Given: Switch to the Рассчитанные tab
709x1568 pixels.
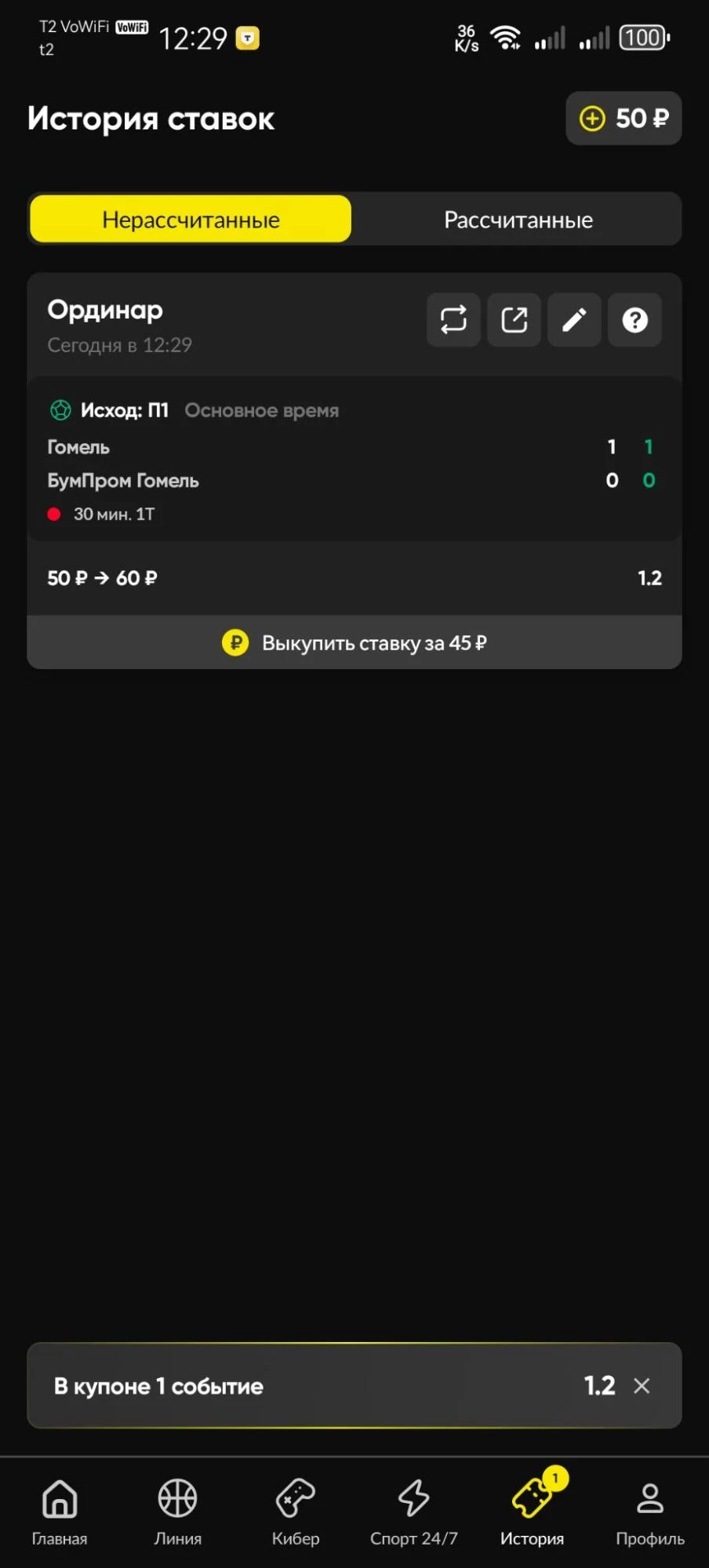Looking at the screenshot, I should click(518, 220).
